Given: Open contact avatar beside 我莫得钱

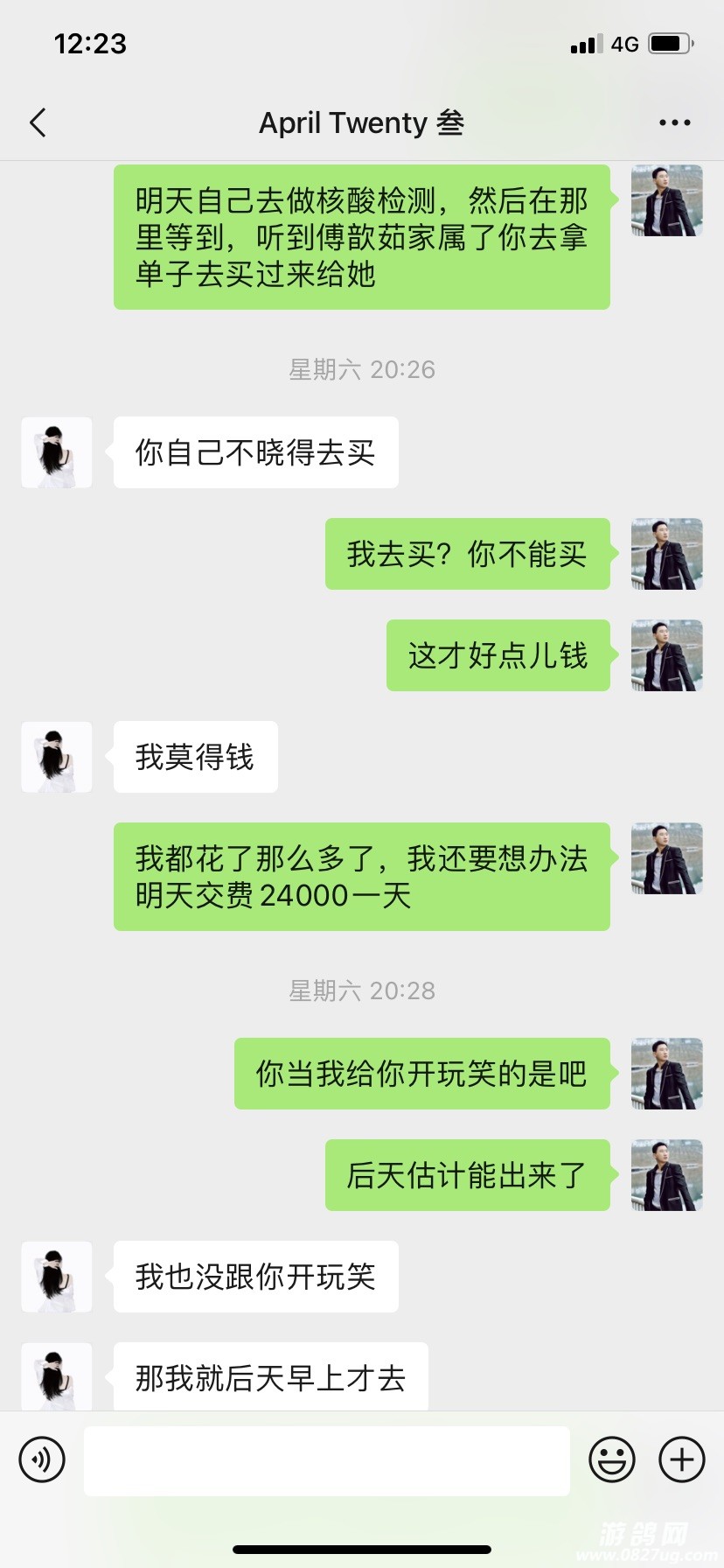Looking at the screenshot, I should click(57, 757).
